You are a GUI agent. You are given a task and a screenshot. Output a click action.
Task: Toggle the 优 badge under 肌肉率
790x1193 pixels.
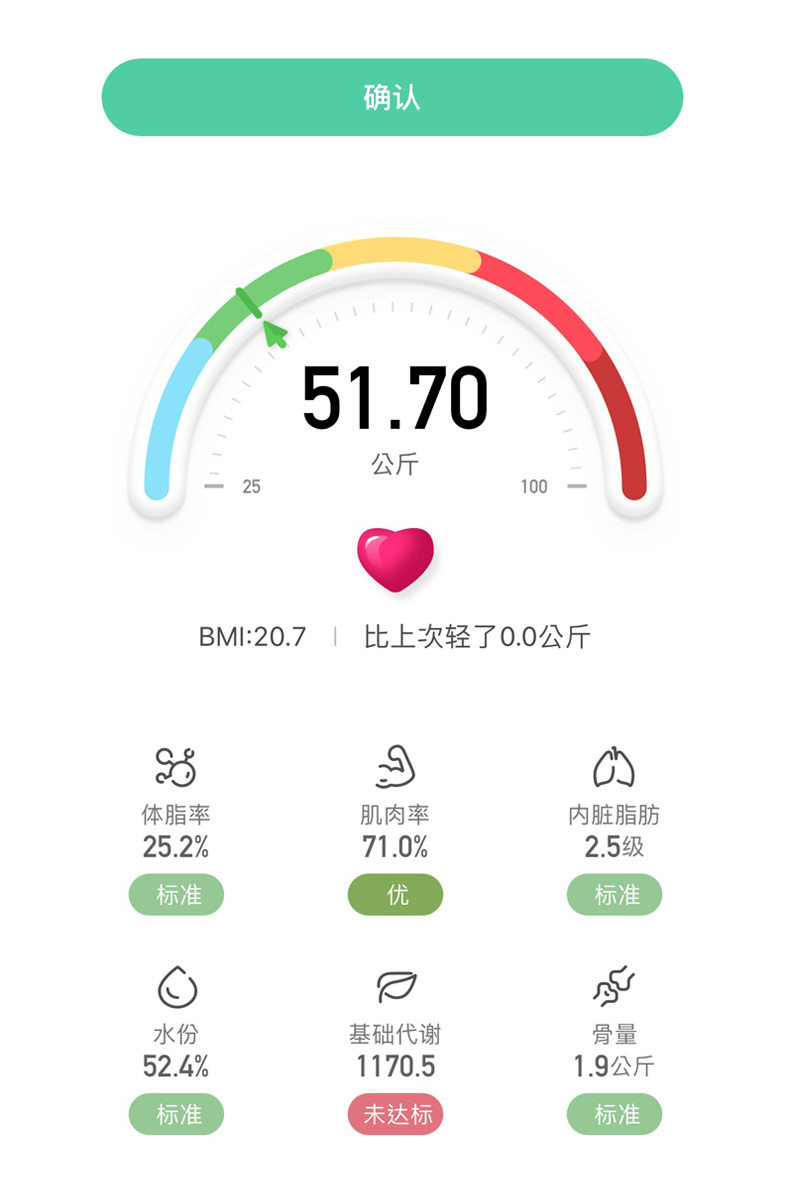395,894
